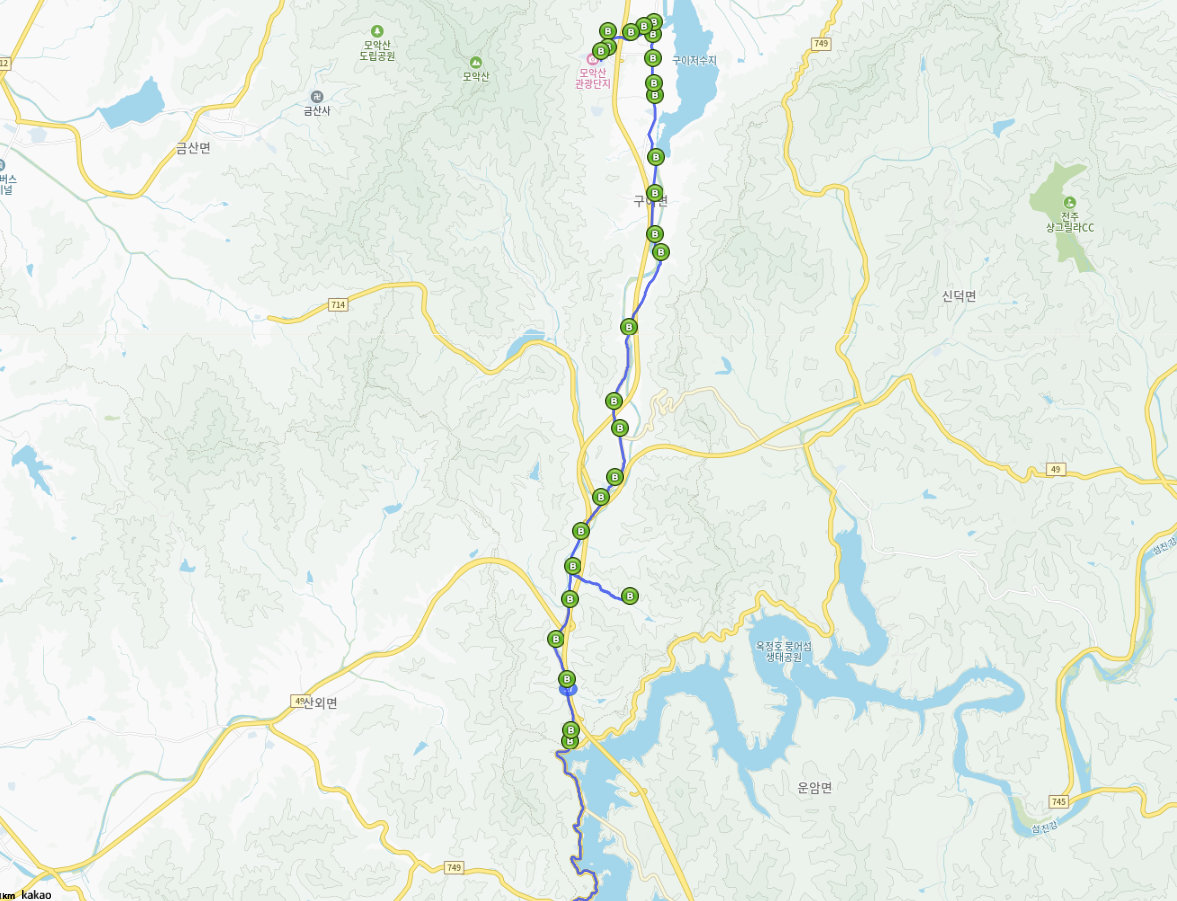Tap the isolated bus stop marker on the eastern branch
This screenshot has width=1177, height=901.
pyautogui.click(x=630, y=596)
